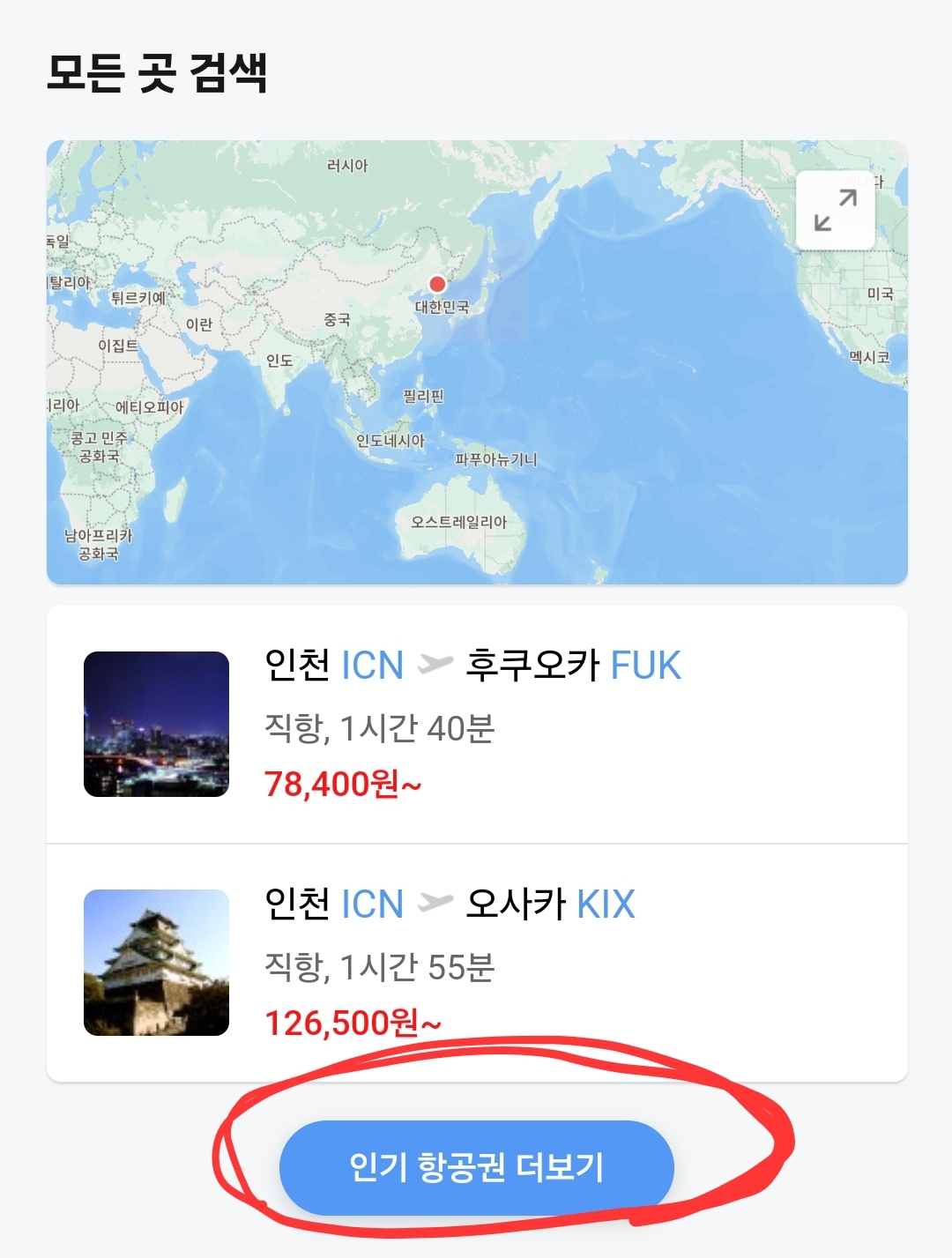Click the Osaka Castle thumbnail
This screenshot has width=952, height=1258.
pyautogui.click(x=155, y=963)
